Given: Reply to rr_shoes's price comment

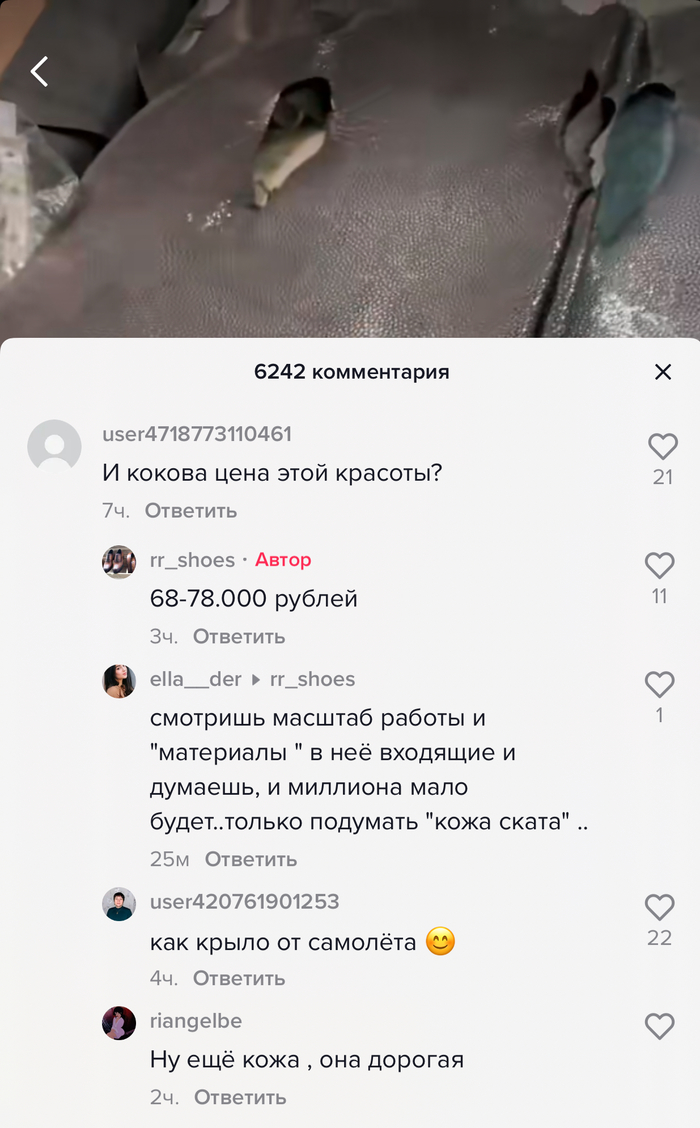Looking at the screenshot, I should [x=238, y=636].
